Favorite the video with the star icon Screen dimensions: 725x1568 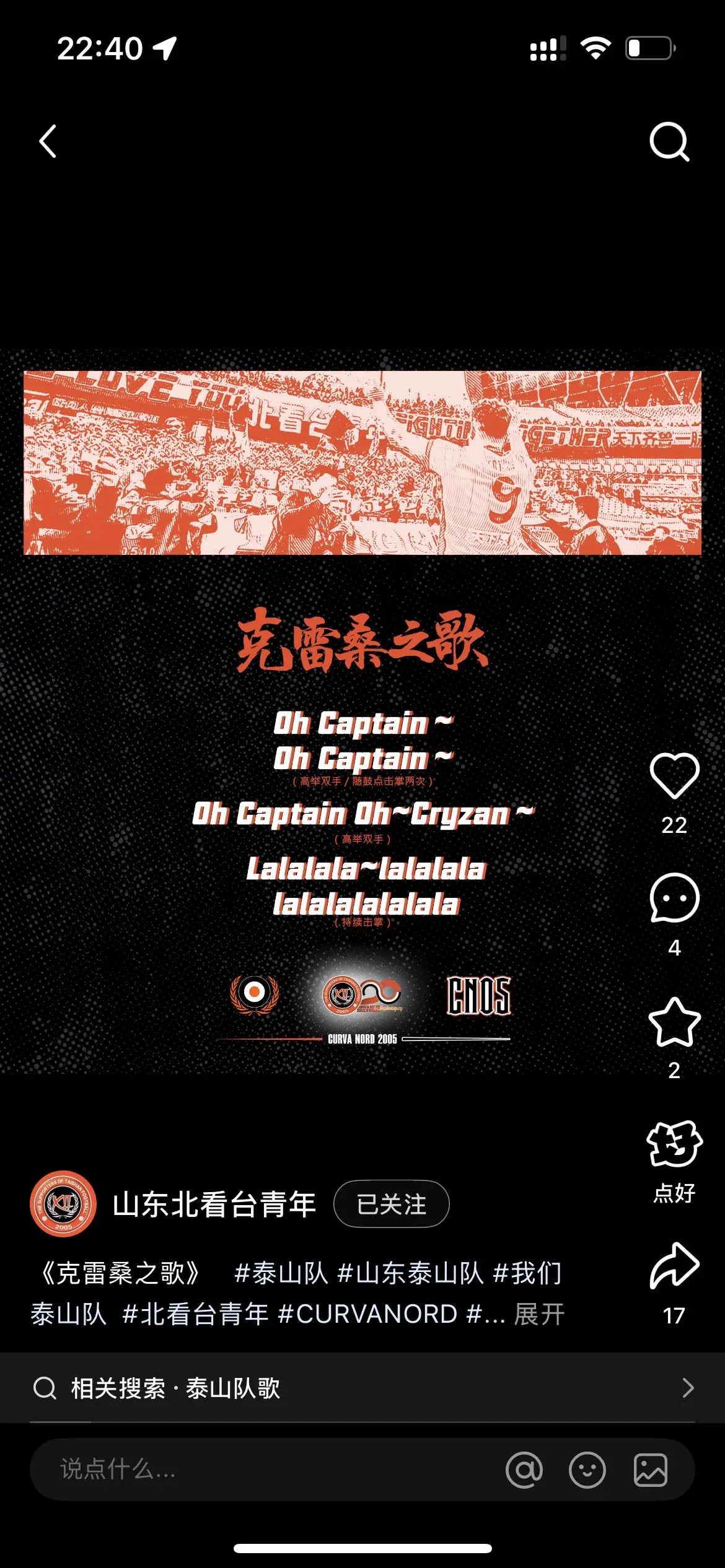pyautogui.click(x=674, y=1022)
